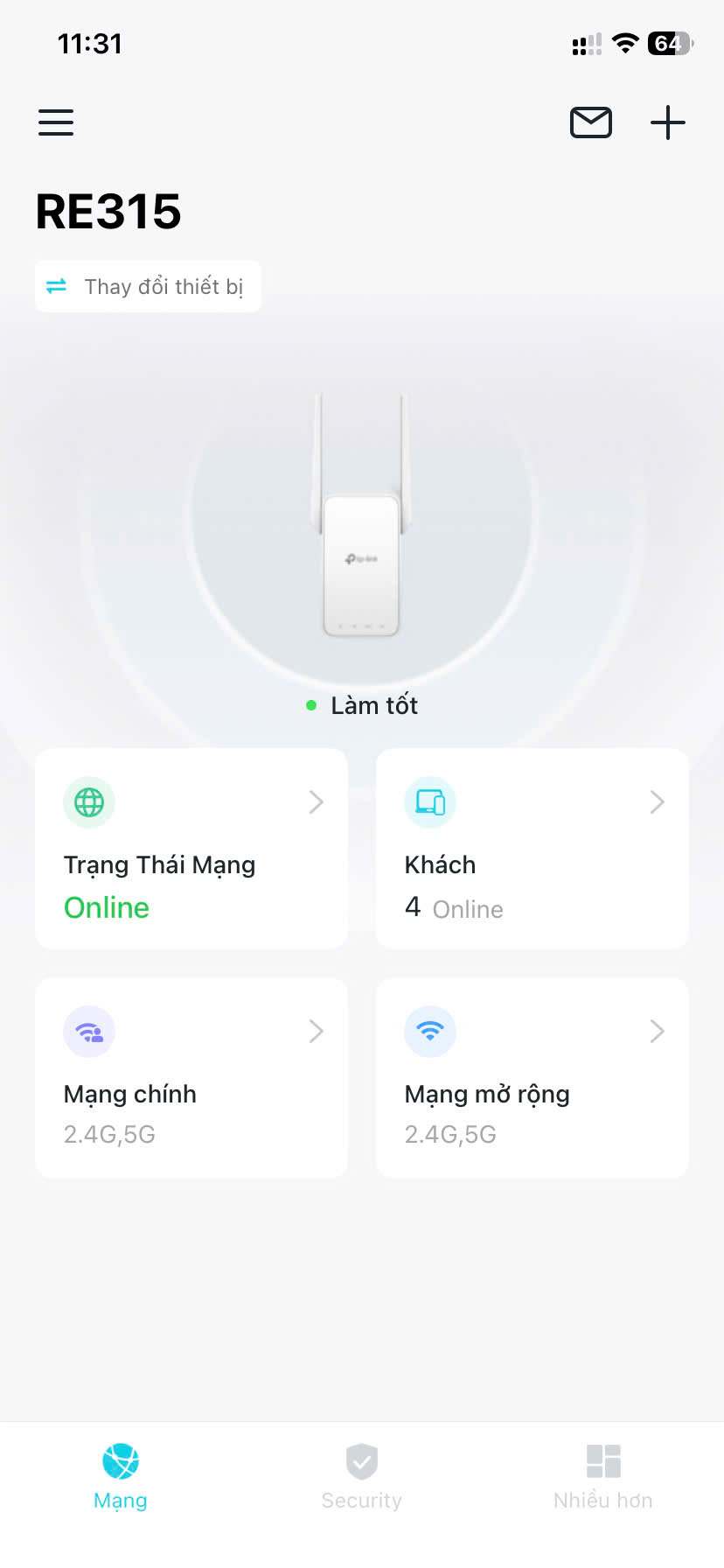The width and height of the screenshot is (724, 1568).
Task: Open the Mạng chính card
Action: 191,1077
